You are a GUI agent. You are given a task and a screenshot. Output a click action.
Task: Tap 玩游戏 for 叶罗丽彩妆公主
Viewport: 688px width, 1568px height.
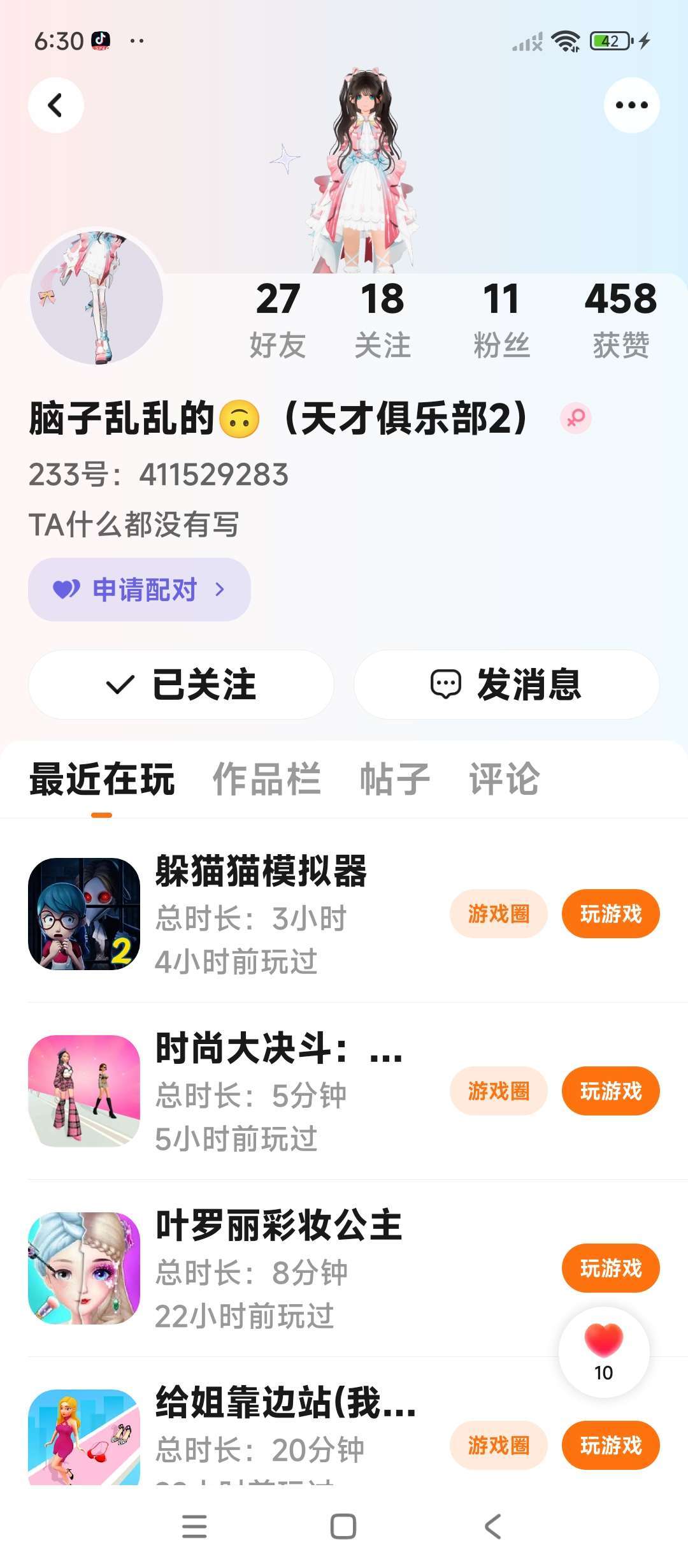(610, 1268)
